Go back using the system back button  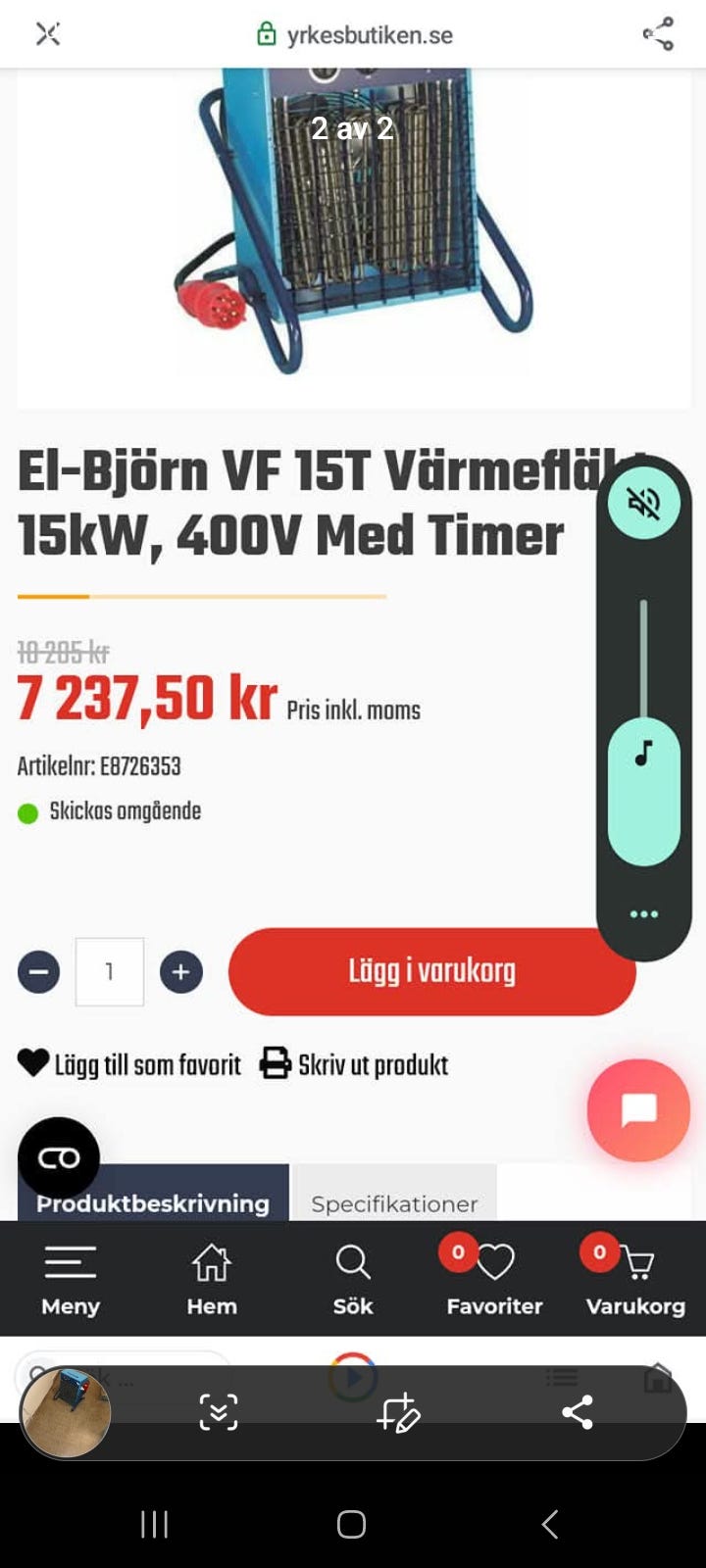coord(550,1524)
